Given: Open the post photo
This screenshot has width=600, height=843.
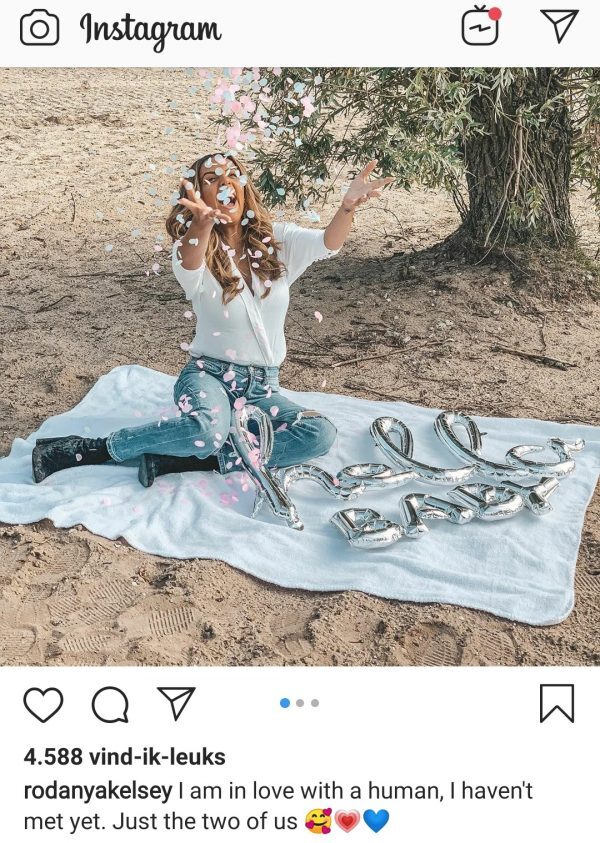Looking at the screenshot, I should coord(300,365).
